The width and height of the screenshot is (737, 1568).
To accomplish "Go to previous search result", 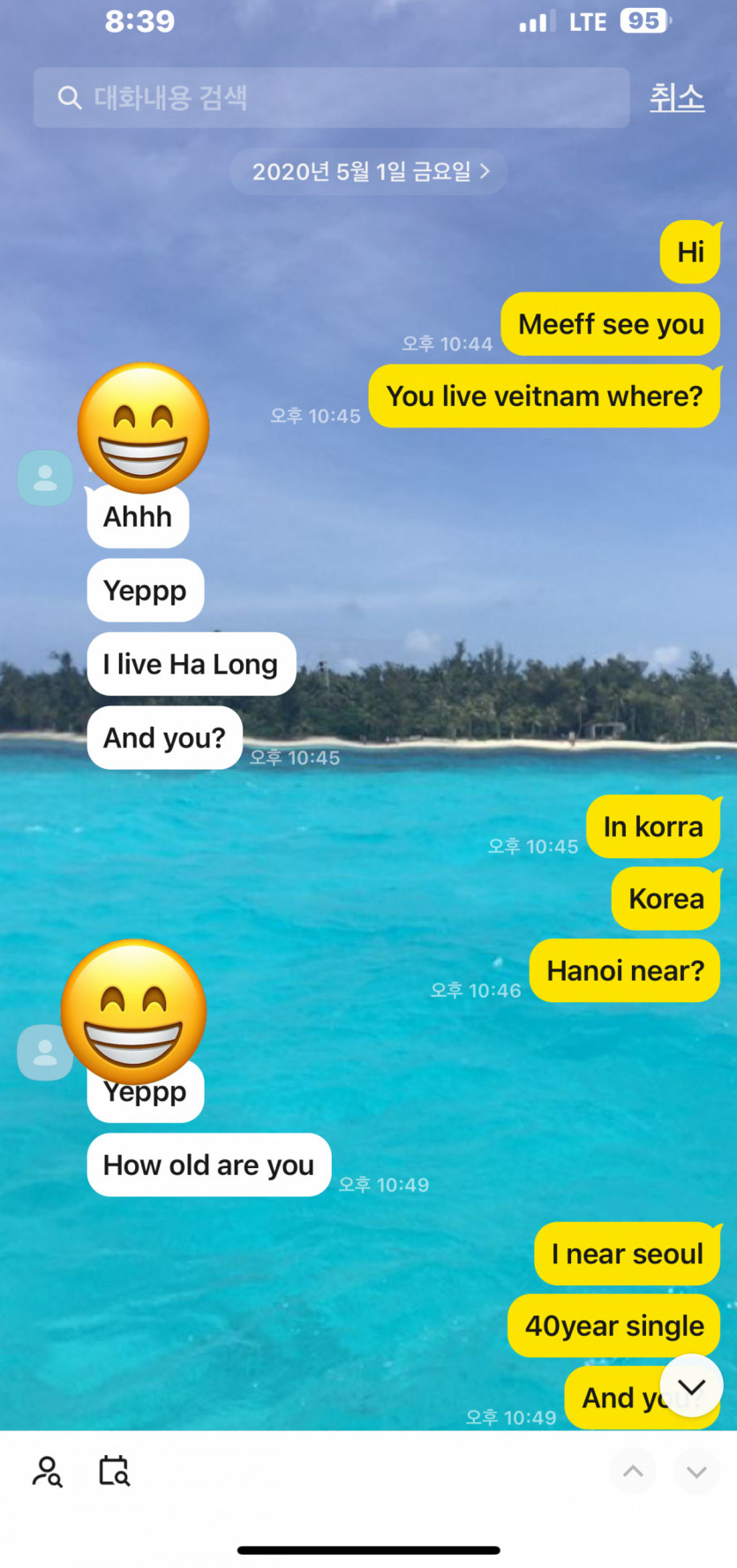I will click(x=633, y=1472).
